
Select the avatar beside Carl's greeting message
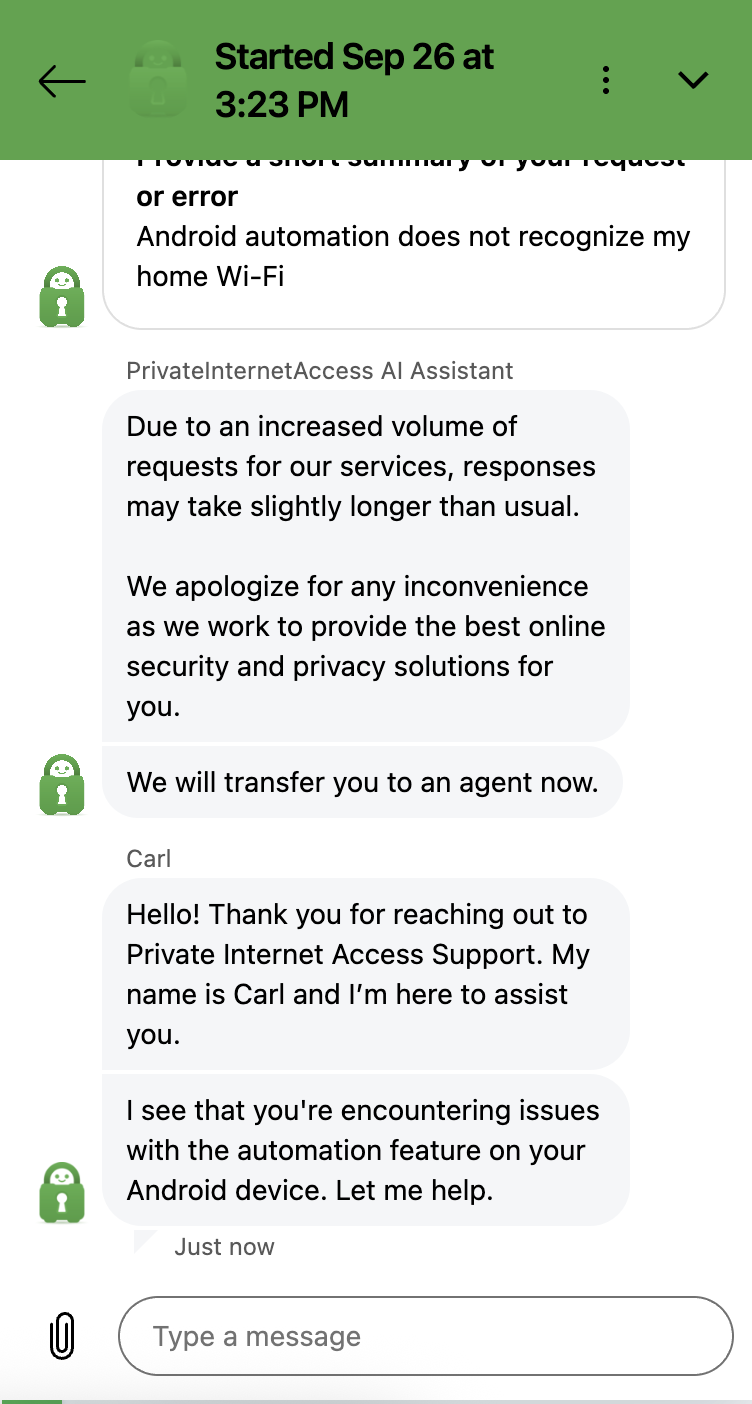click(61, 1192)
